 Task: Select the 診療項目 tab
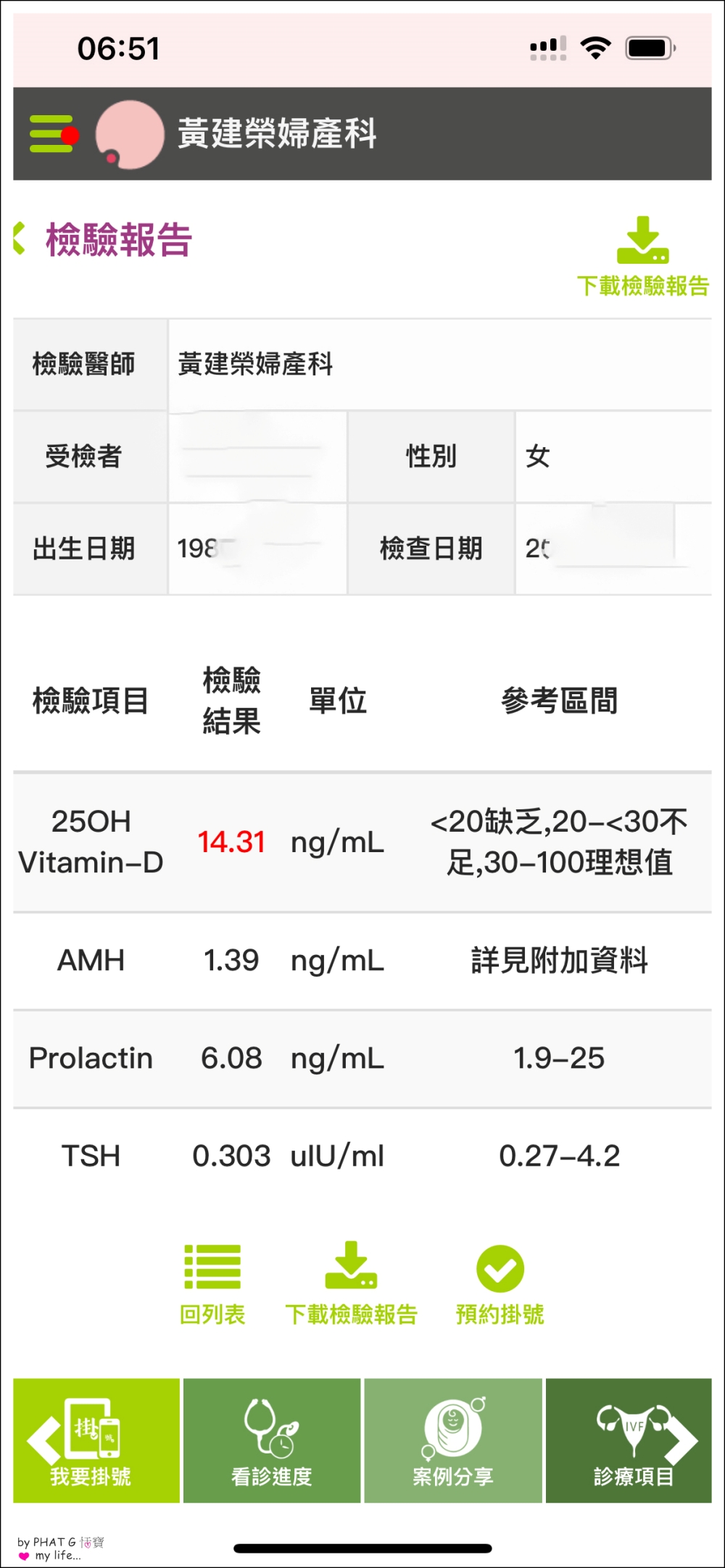(x=629, y=1440)
